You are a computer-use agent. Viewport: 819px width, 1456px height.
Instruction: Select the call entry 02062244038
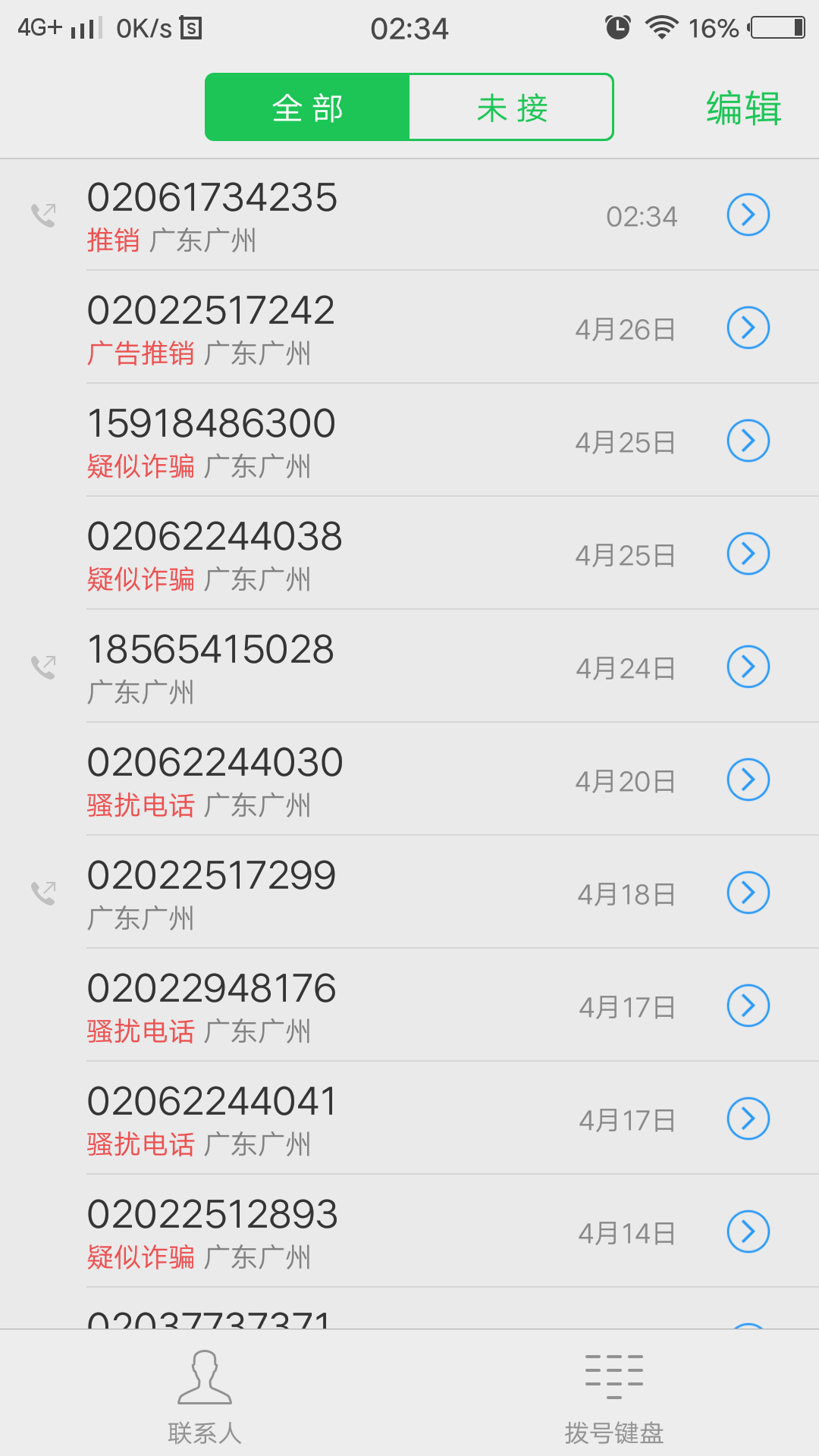pyautogui.click(x=303, y=554)
